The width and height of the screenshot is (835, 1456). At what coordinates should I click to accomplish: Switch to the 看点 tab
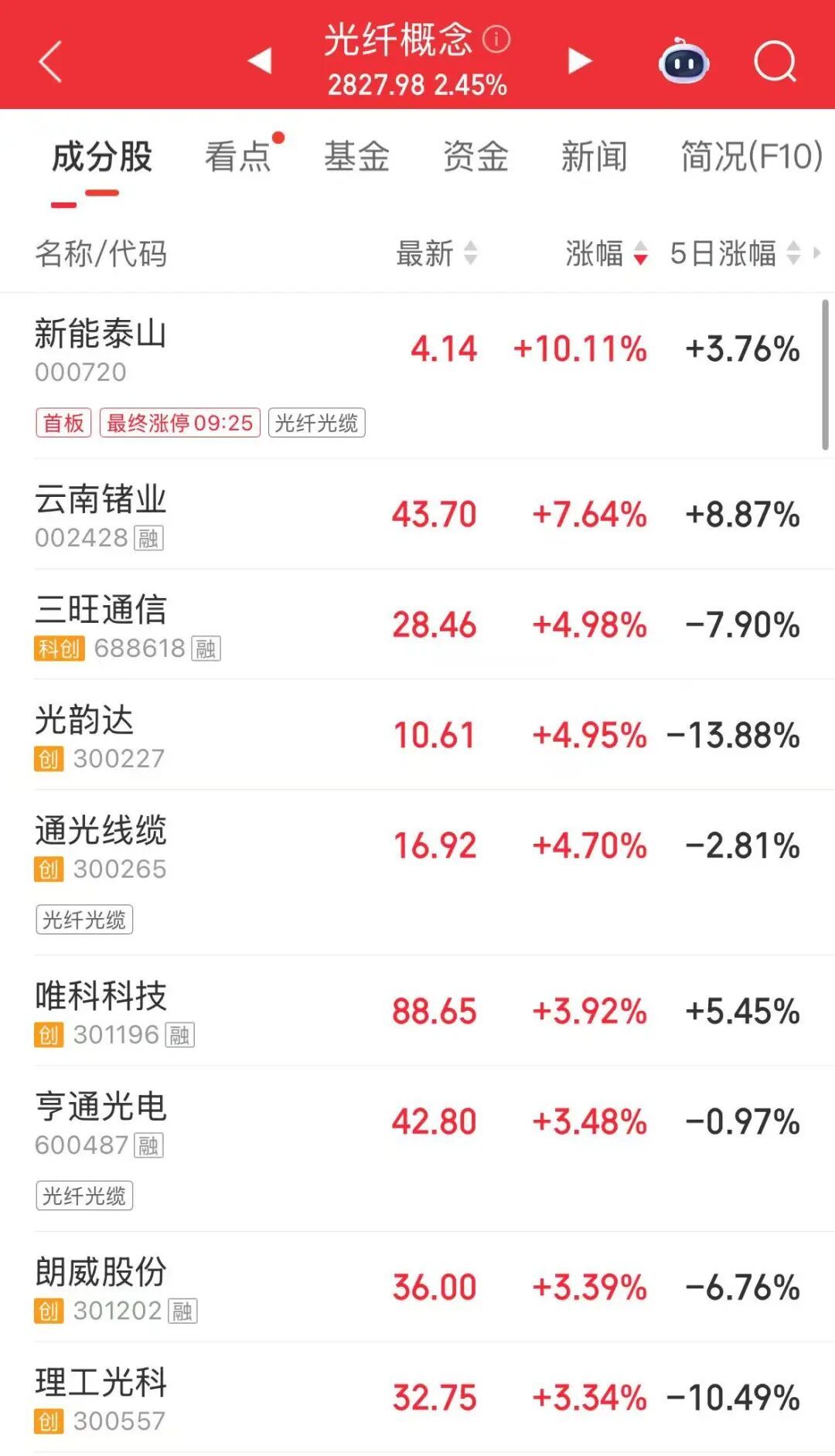[x=238, y=157]
